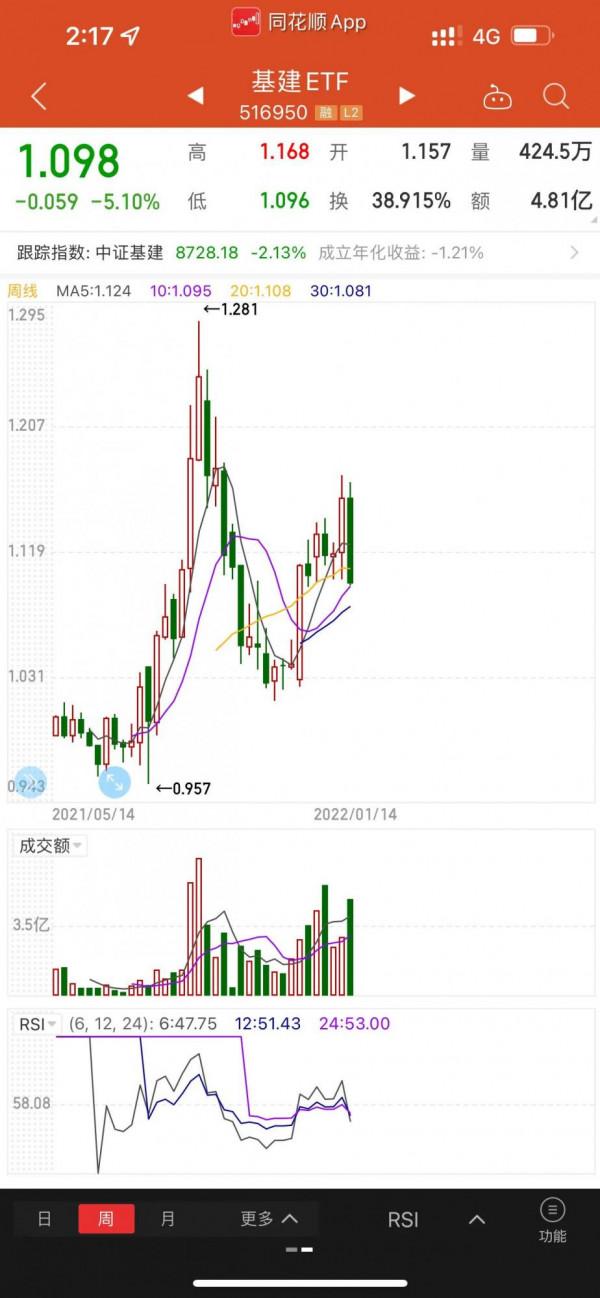
Task: Open the 跟踪指数 中证基建 row
Action: [x=300, y=253]
